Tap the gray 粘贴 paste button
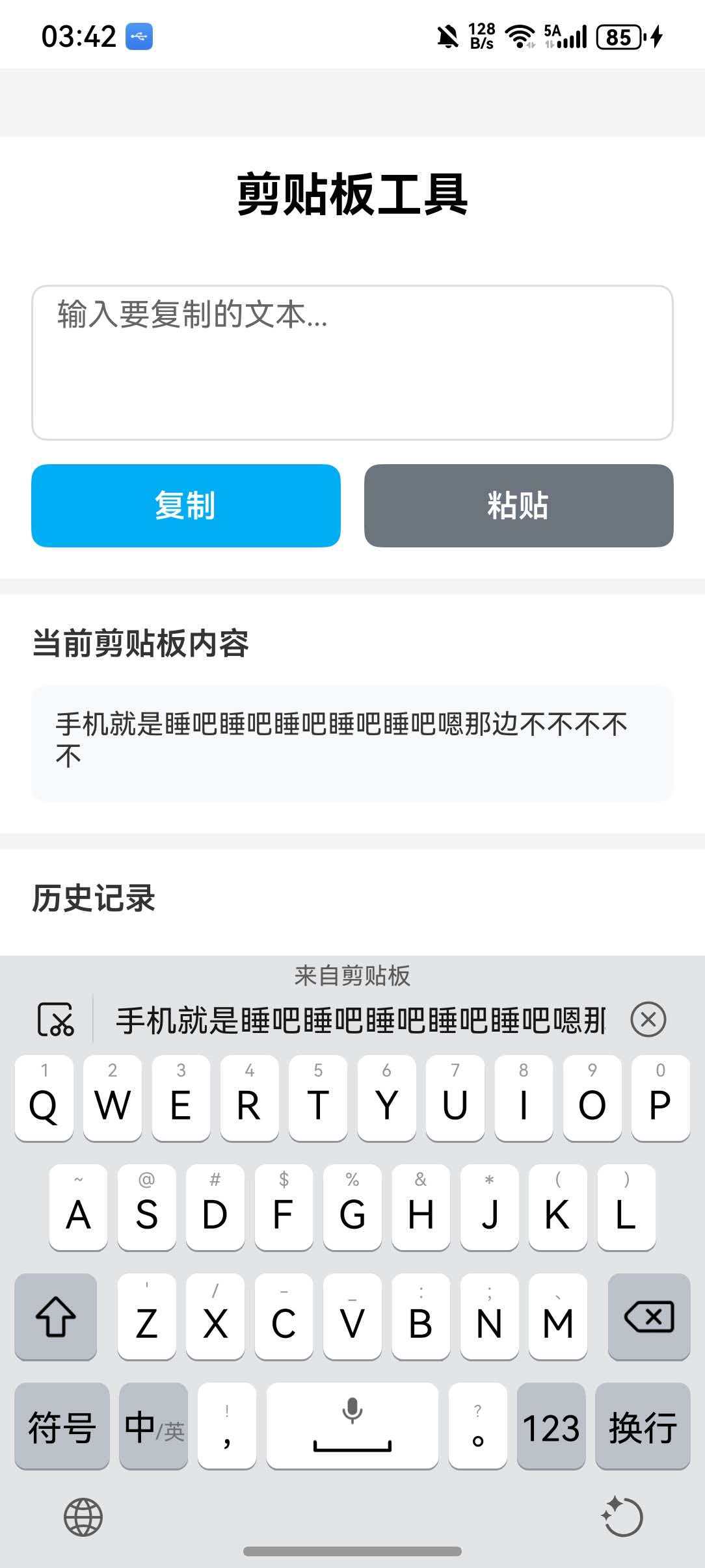Viewport: 705px width, 1568px height. [x=519, y=506]
